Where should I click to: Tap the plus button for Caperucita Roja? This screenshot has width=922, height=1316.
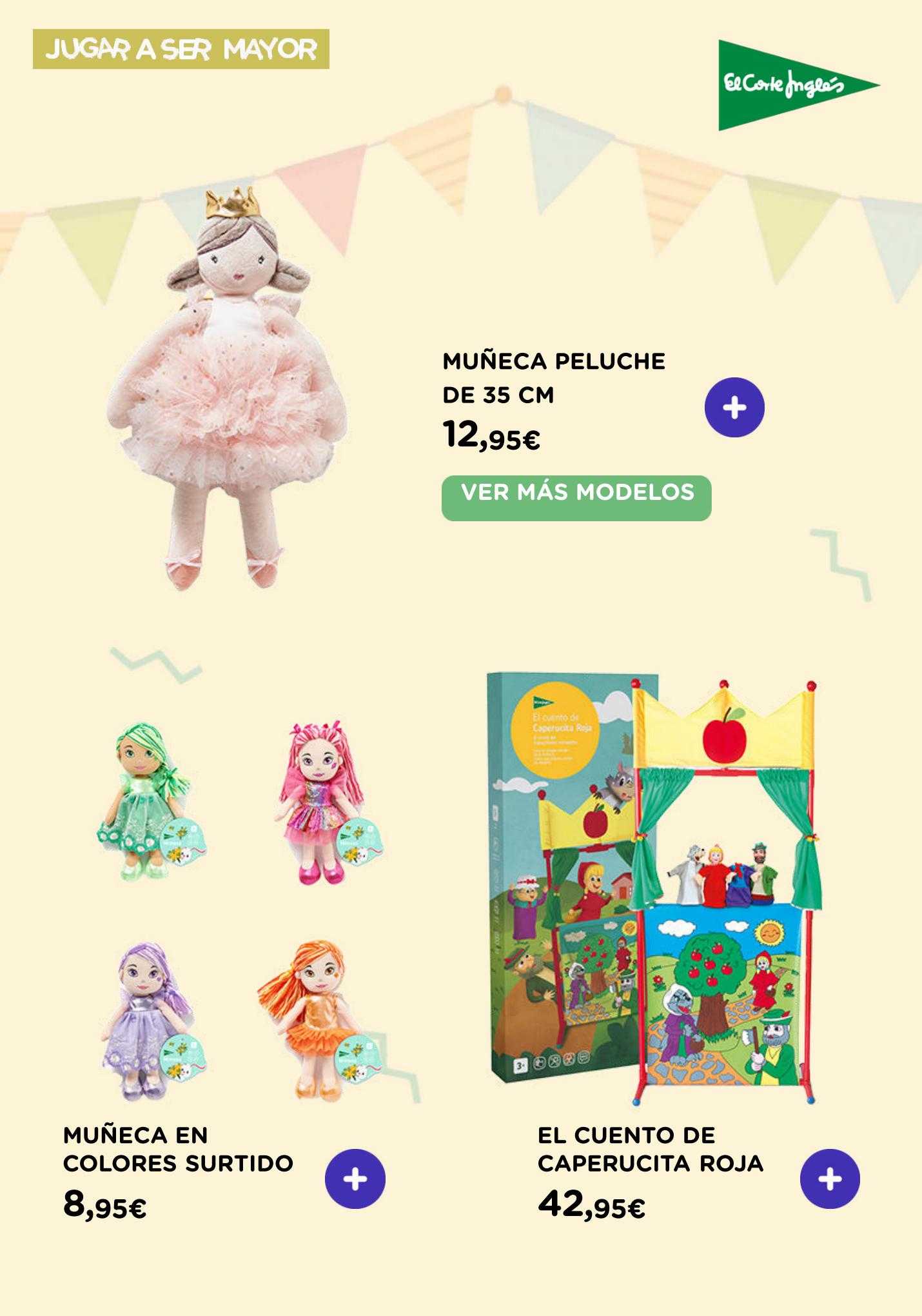click(830, 1179)
